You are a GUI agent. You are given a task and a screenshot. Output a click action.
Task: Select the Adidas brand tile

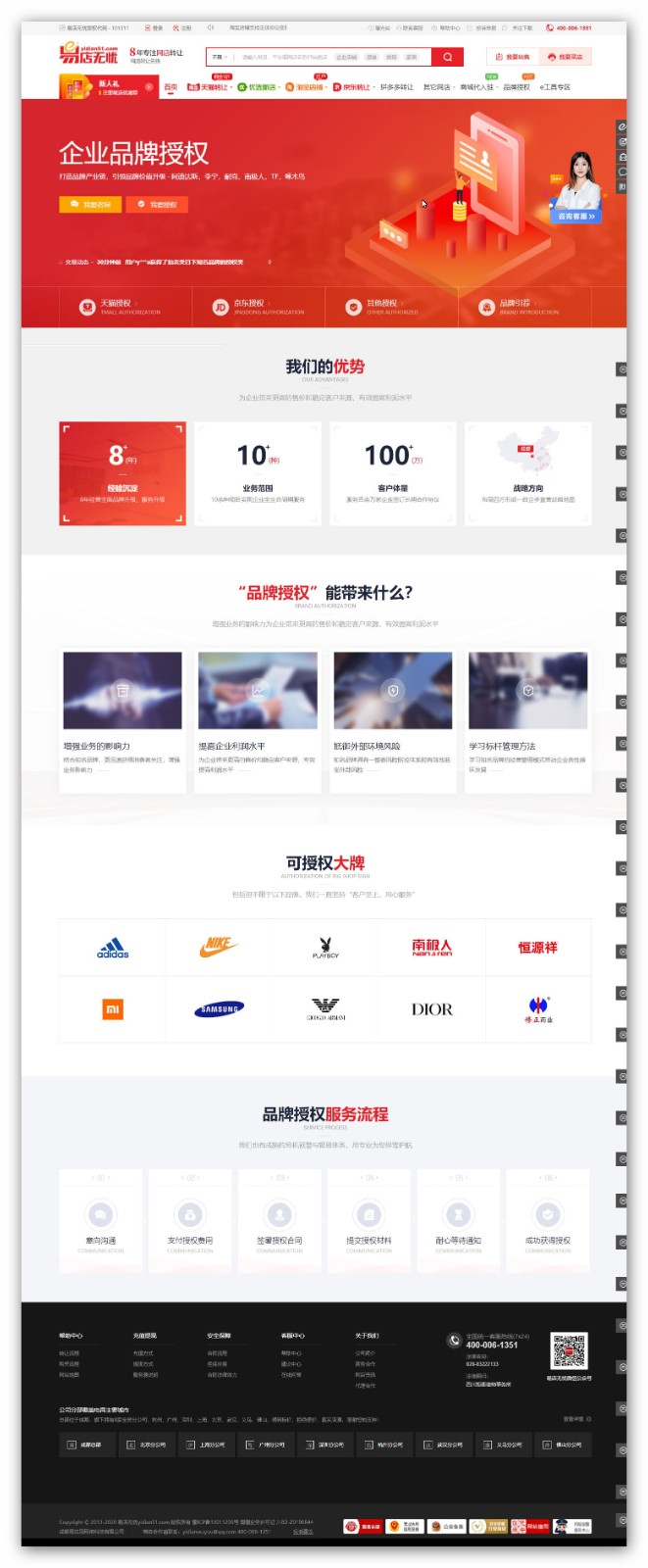tap(113, 948)
